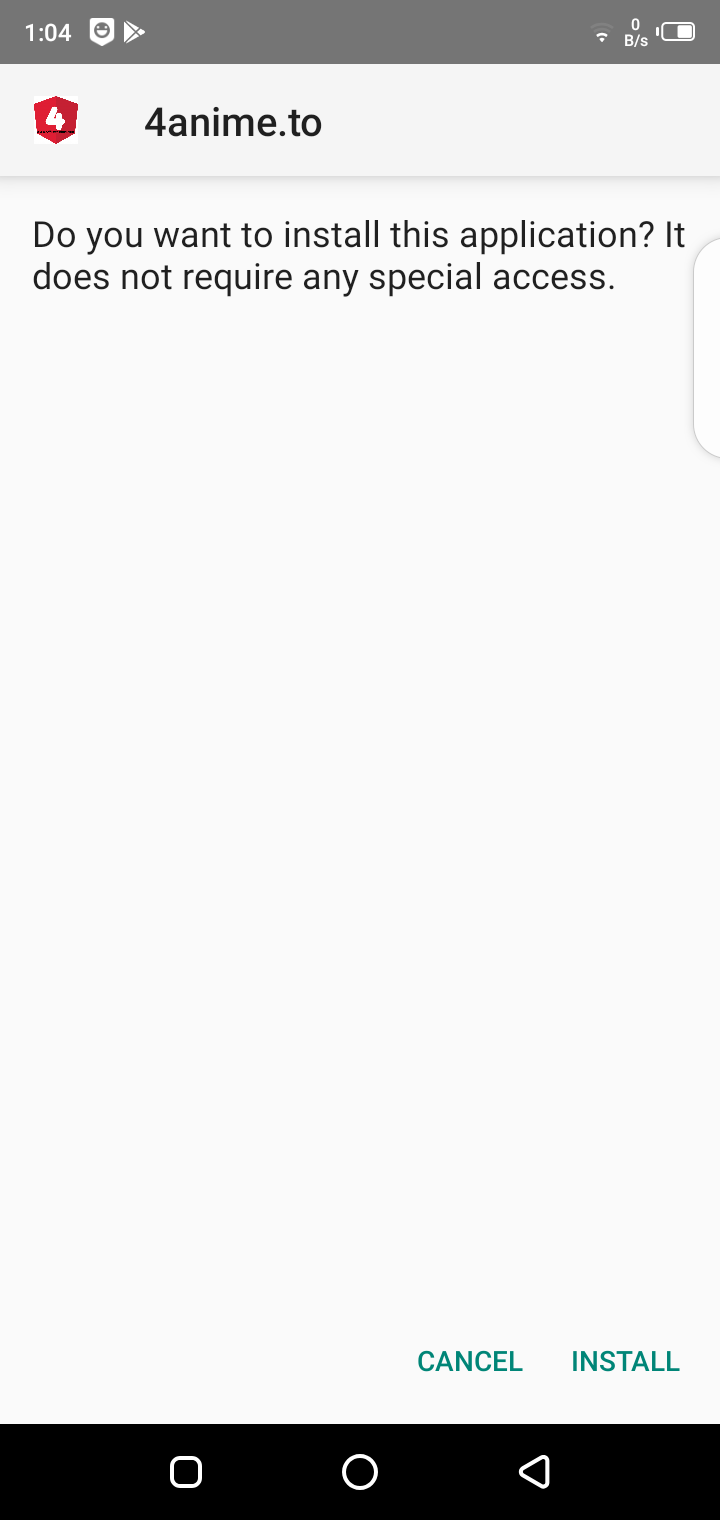This screenshot has width=720, height=1520.
Task: Cancel the app installation
Action: [x=470, y=1361]
